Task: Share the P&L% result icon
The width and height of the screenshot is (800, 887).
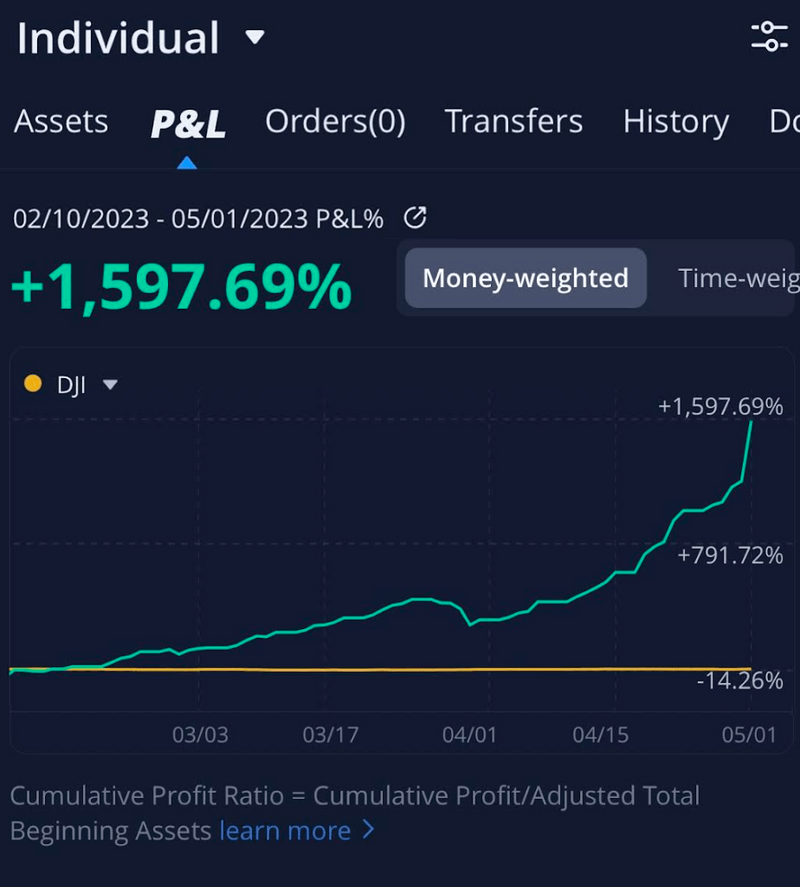Action: coord(415,217)
